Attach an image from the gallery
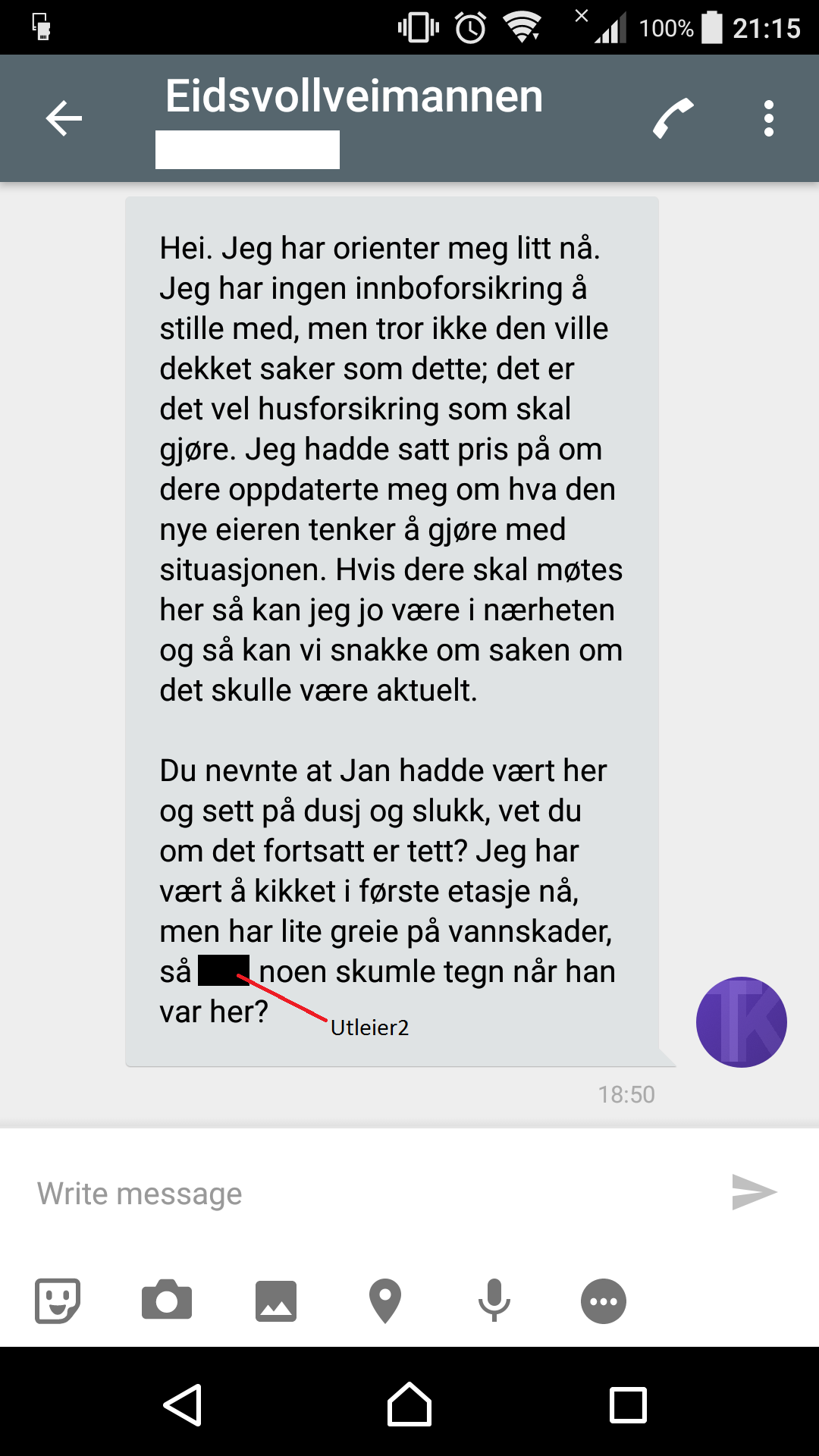This screenshot has height=1456, width=819. coord(276,1301)
